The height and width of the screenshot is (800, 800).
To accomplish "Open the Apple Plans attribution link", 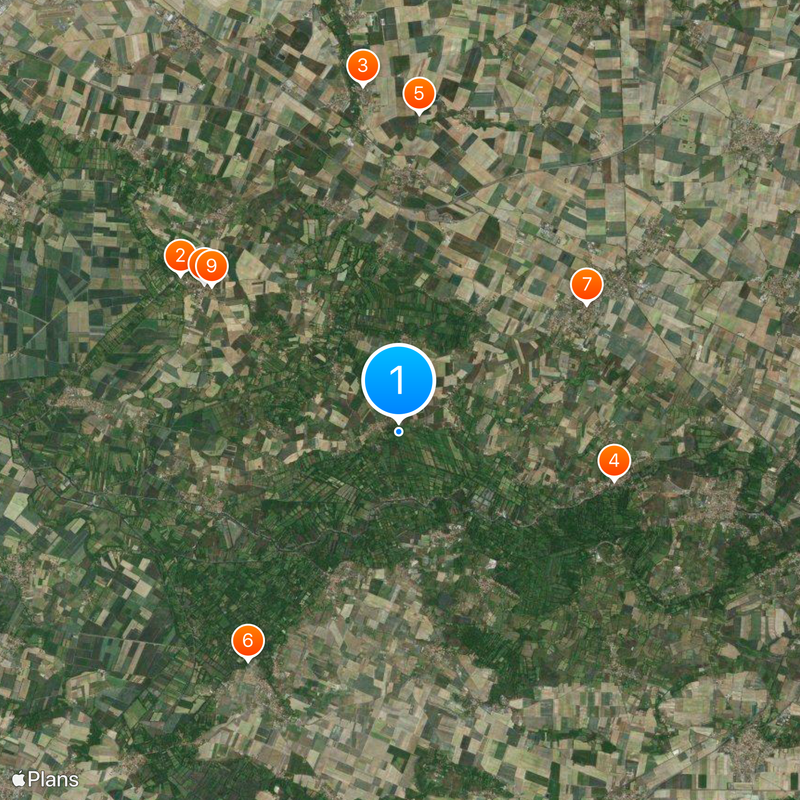I will click(45, 779).
